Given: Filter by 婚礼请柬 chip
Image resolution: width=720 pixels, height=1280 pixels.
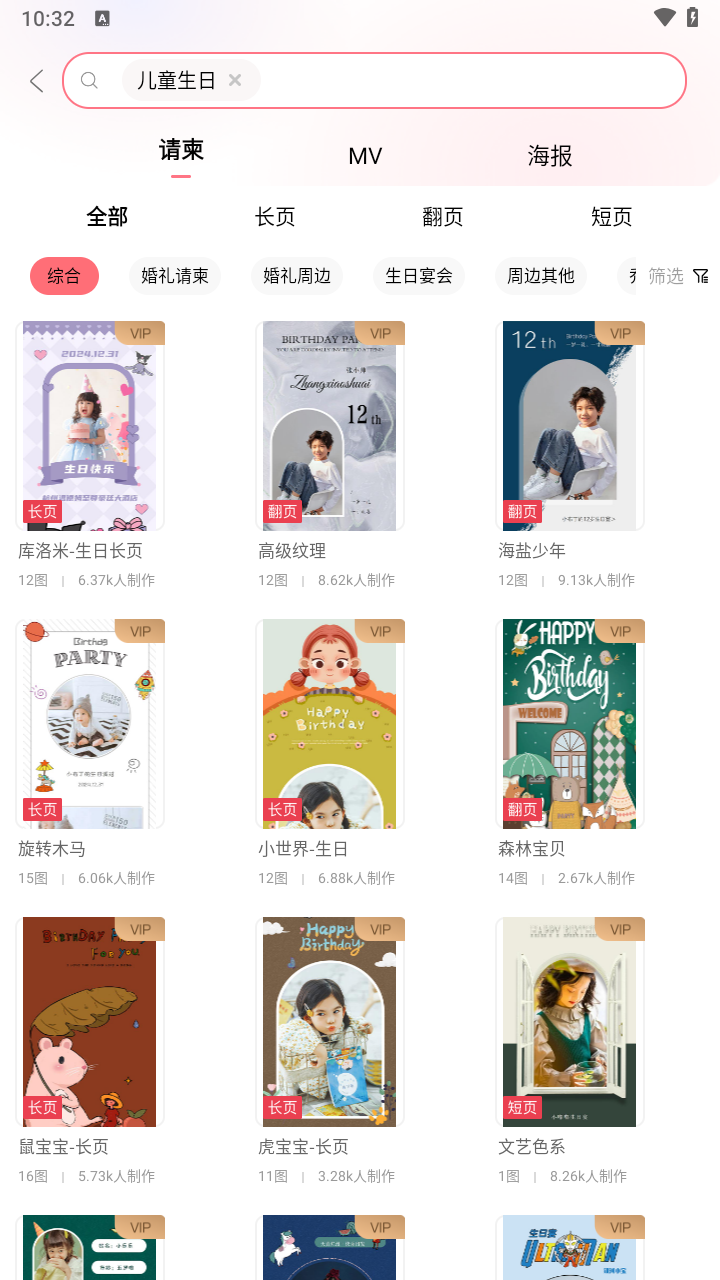Looking at the screenshot, I should (175, 276).
